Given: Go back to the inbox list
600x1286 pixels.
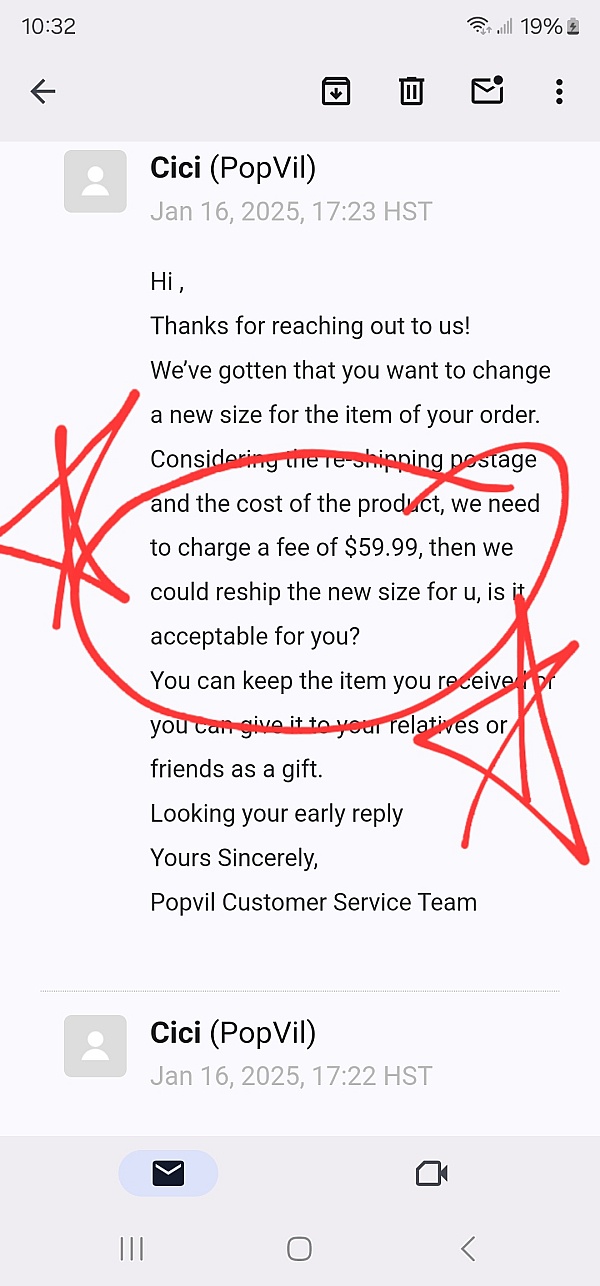Looking at the screenshot, I should click(x=42, y=92).
